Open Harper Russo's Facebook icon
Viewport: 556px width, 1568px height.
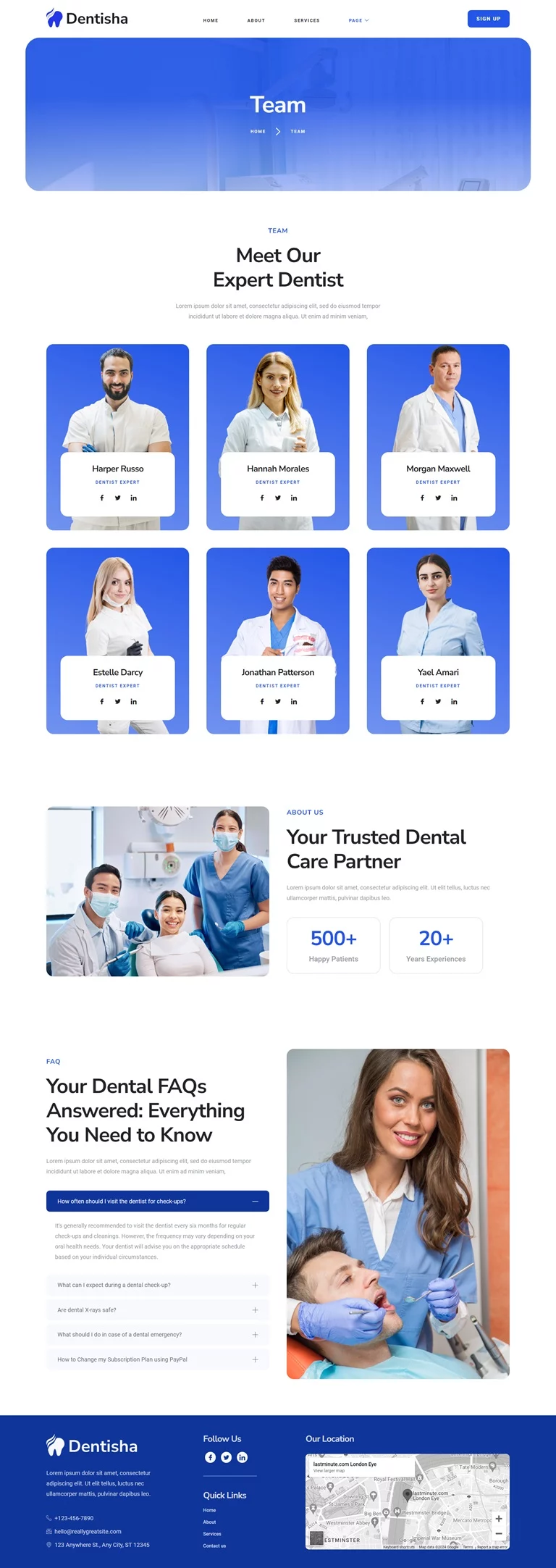click(x=102, y=498)
